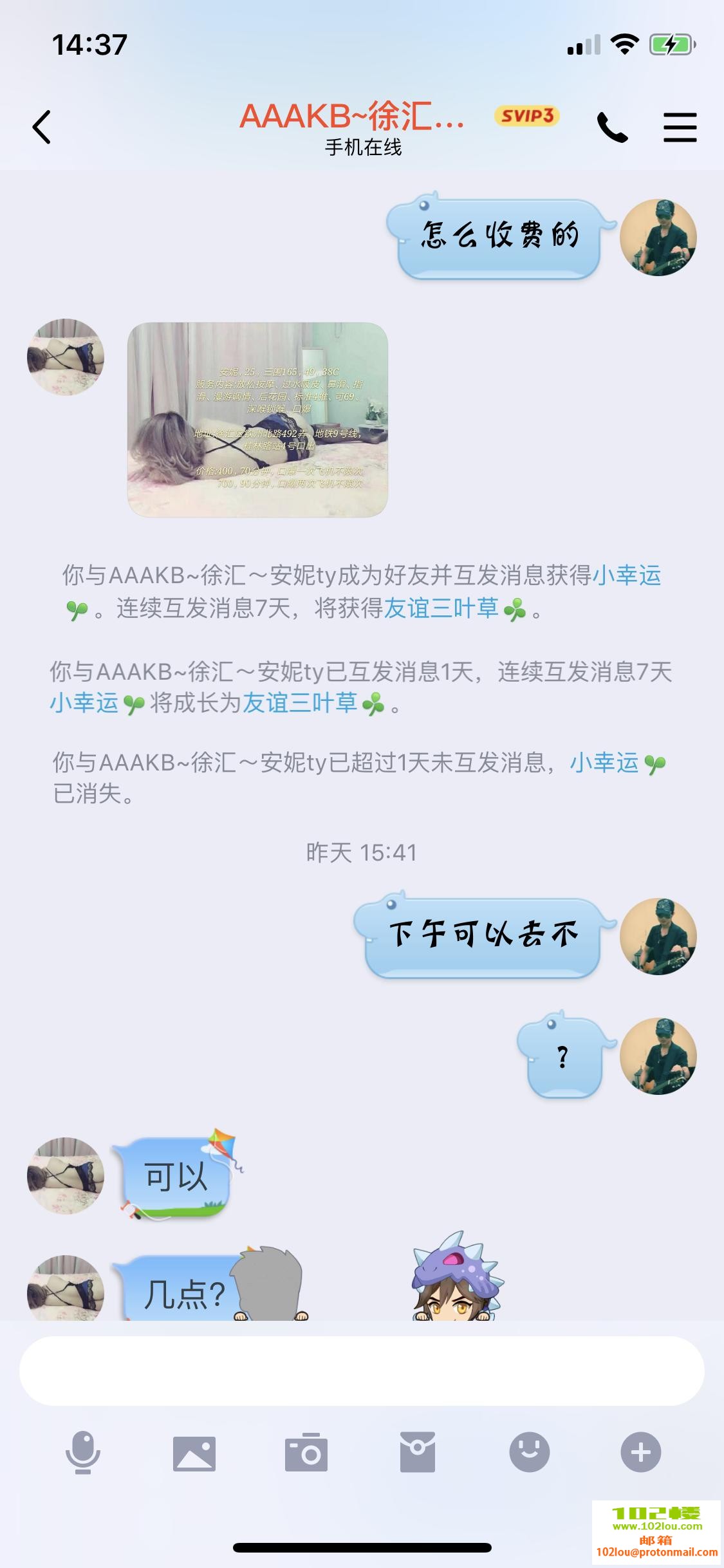Tap your avatar next to 怎么收费的 message
The image size is (724, 1568).
pyautogui.click(x=658, y=237)
